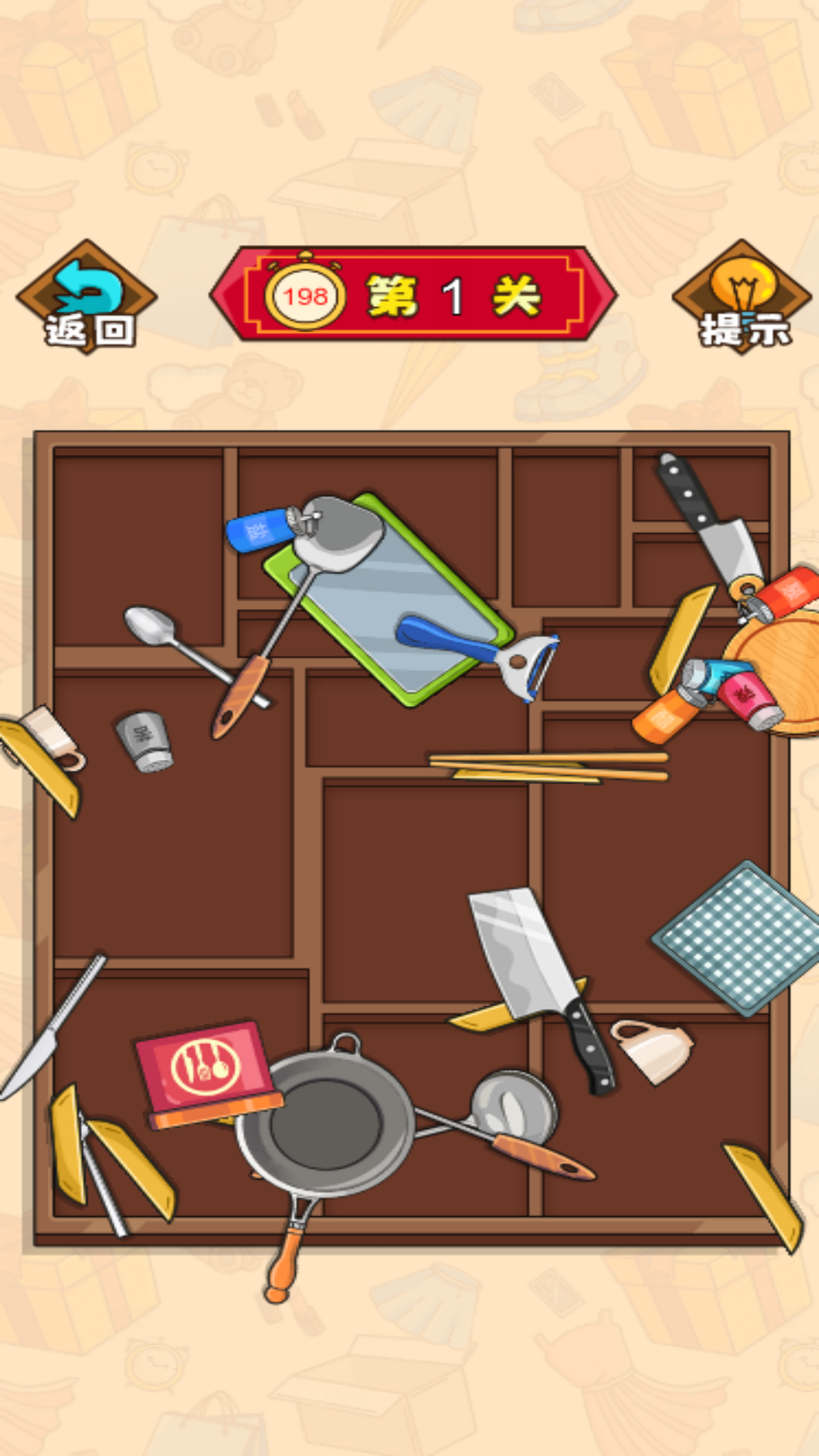Open the 提示 hint lightbulb

(742, 297)
